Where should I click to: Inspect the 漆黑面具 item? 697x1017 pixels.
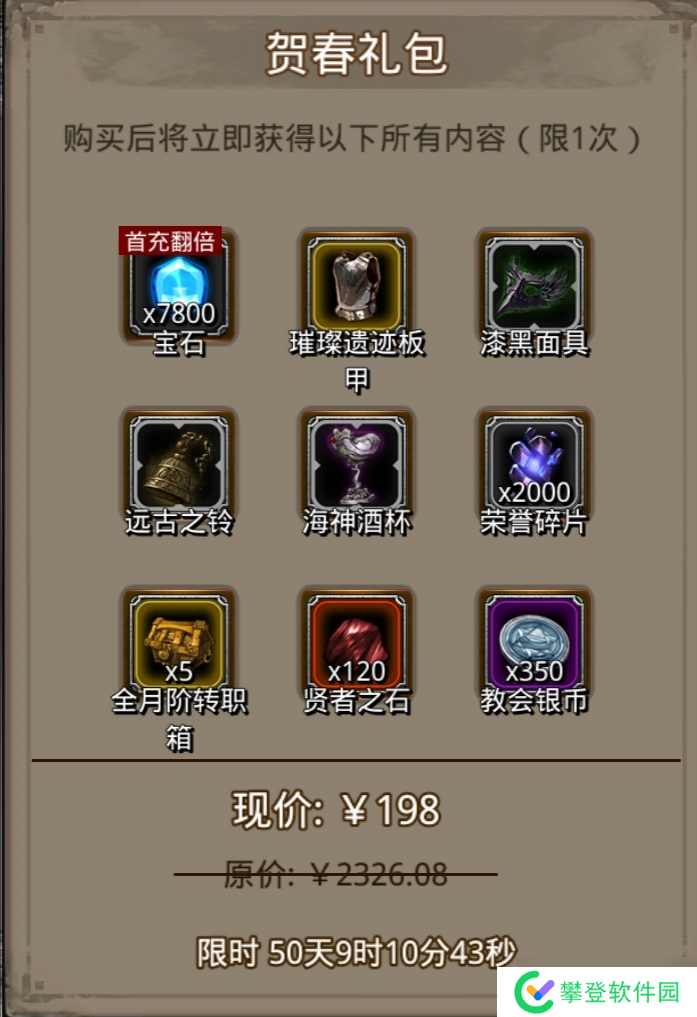point(535,285)
